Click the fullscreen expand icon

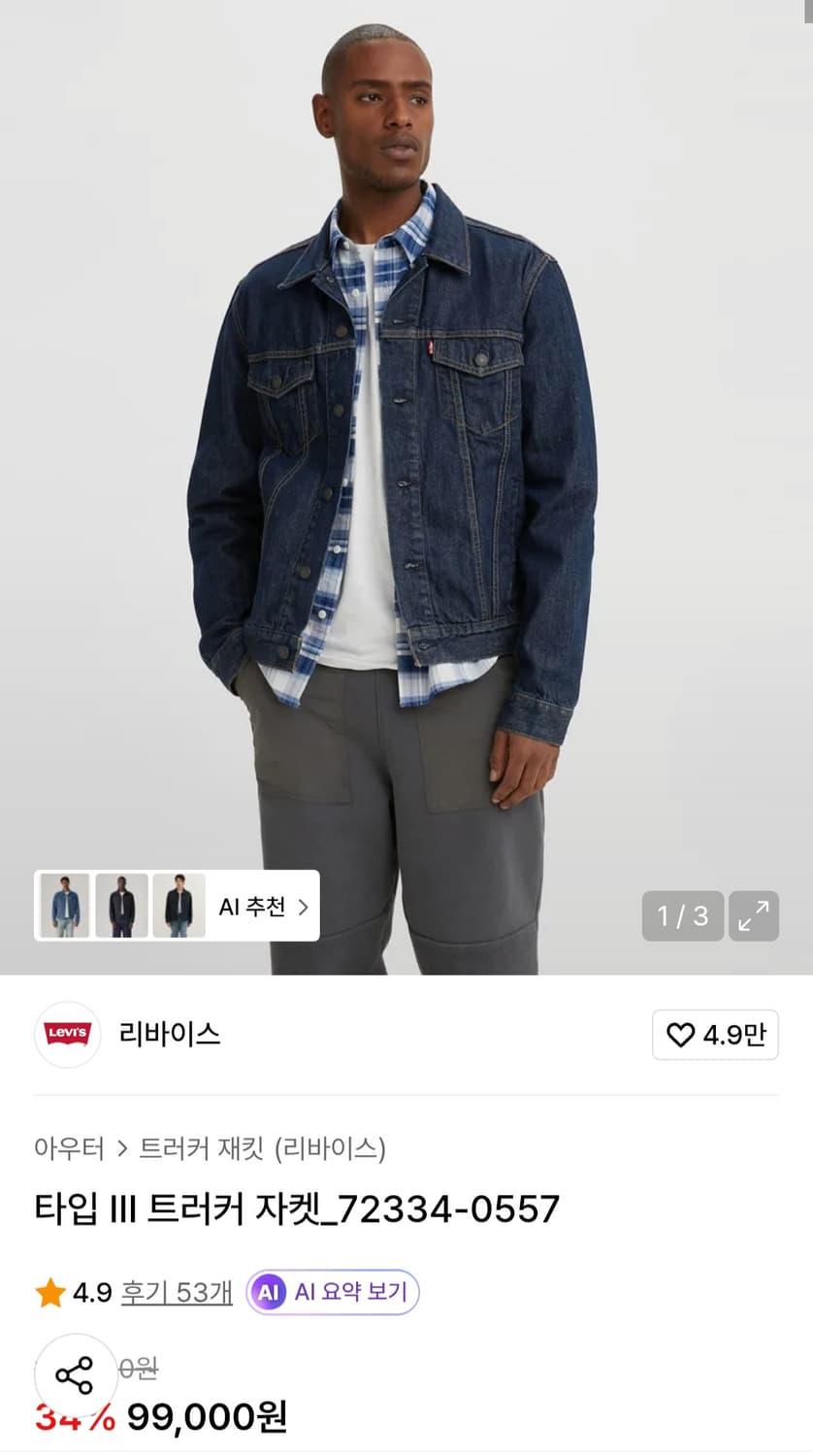(754, 915)
